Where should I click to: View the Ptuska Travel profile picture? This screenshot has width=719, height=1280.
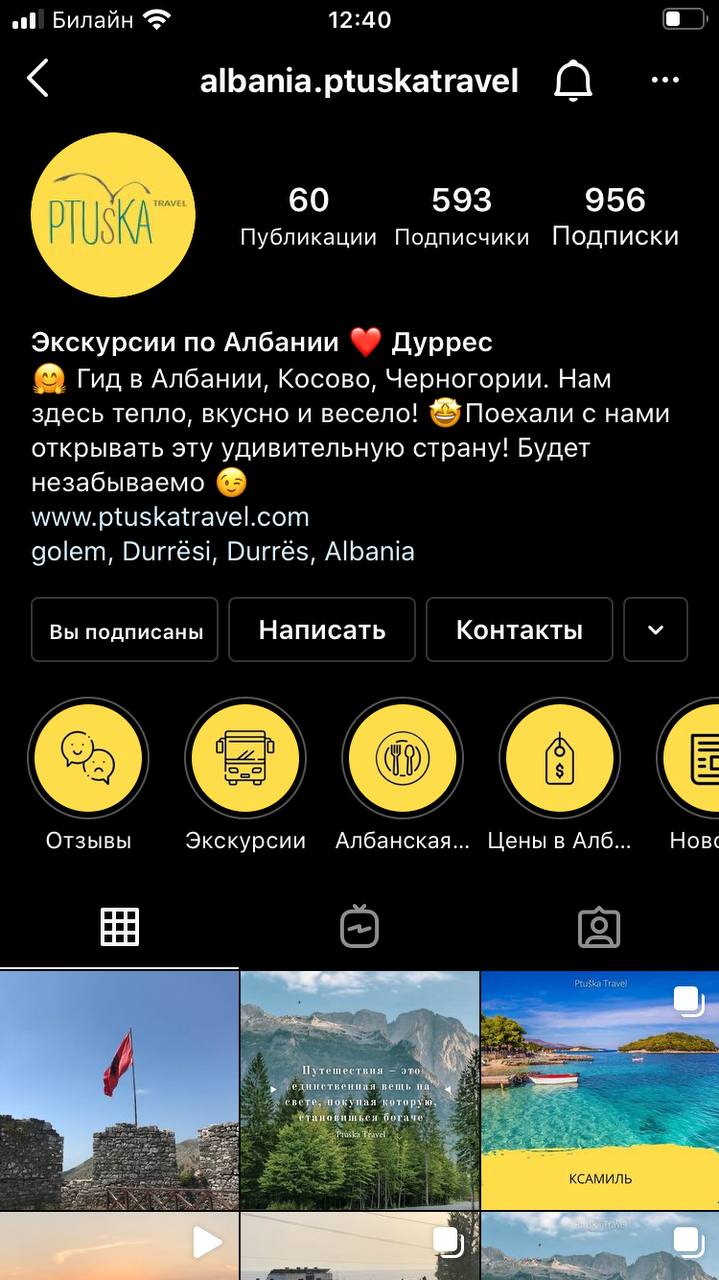tap(113, 214)
